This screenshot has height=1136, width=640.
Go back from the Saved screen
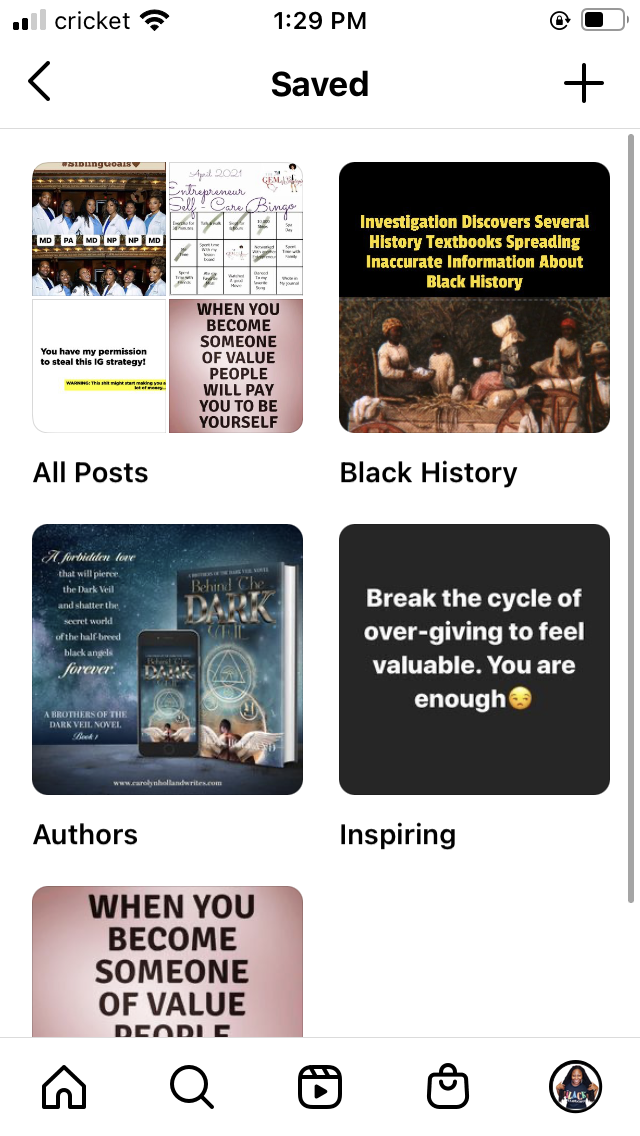click(40, 83)
